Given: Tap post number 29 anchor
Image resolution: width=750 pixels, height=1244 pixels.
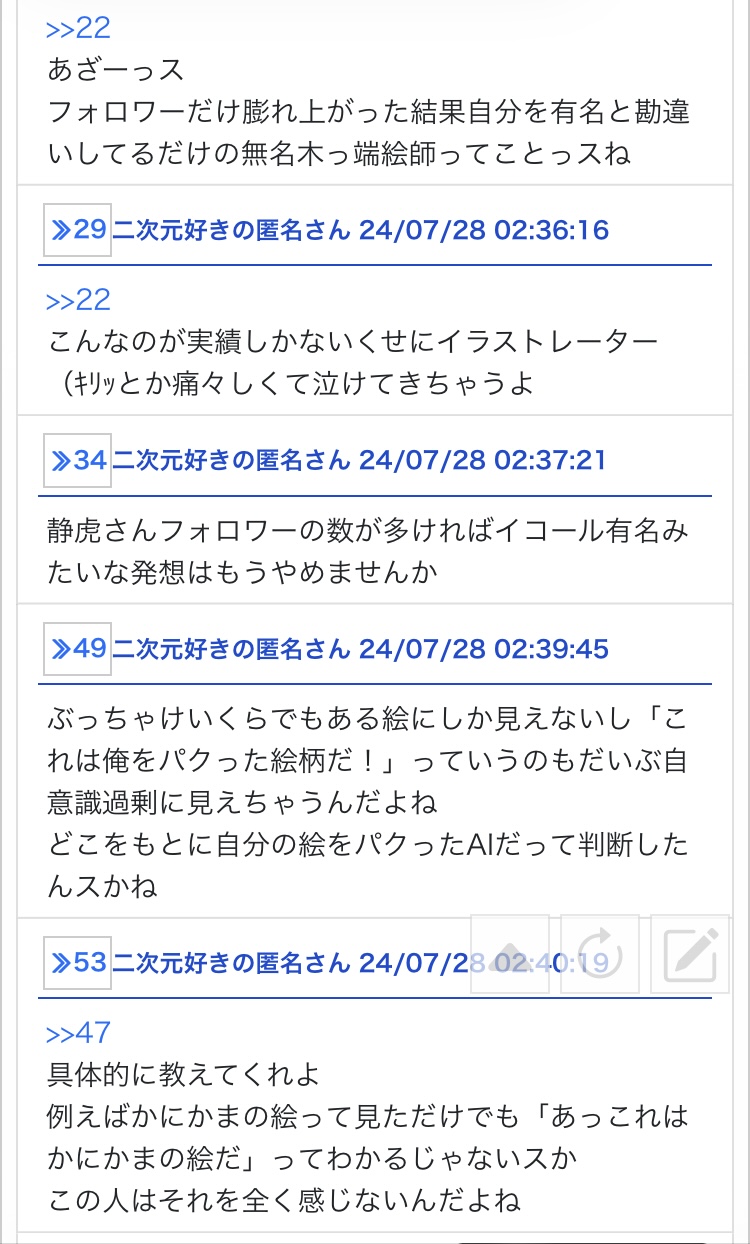Looking at the screenshot, I should point(77,230).
